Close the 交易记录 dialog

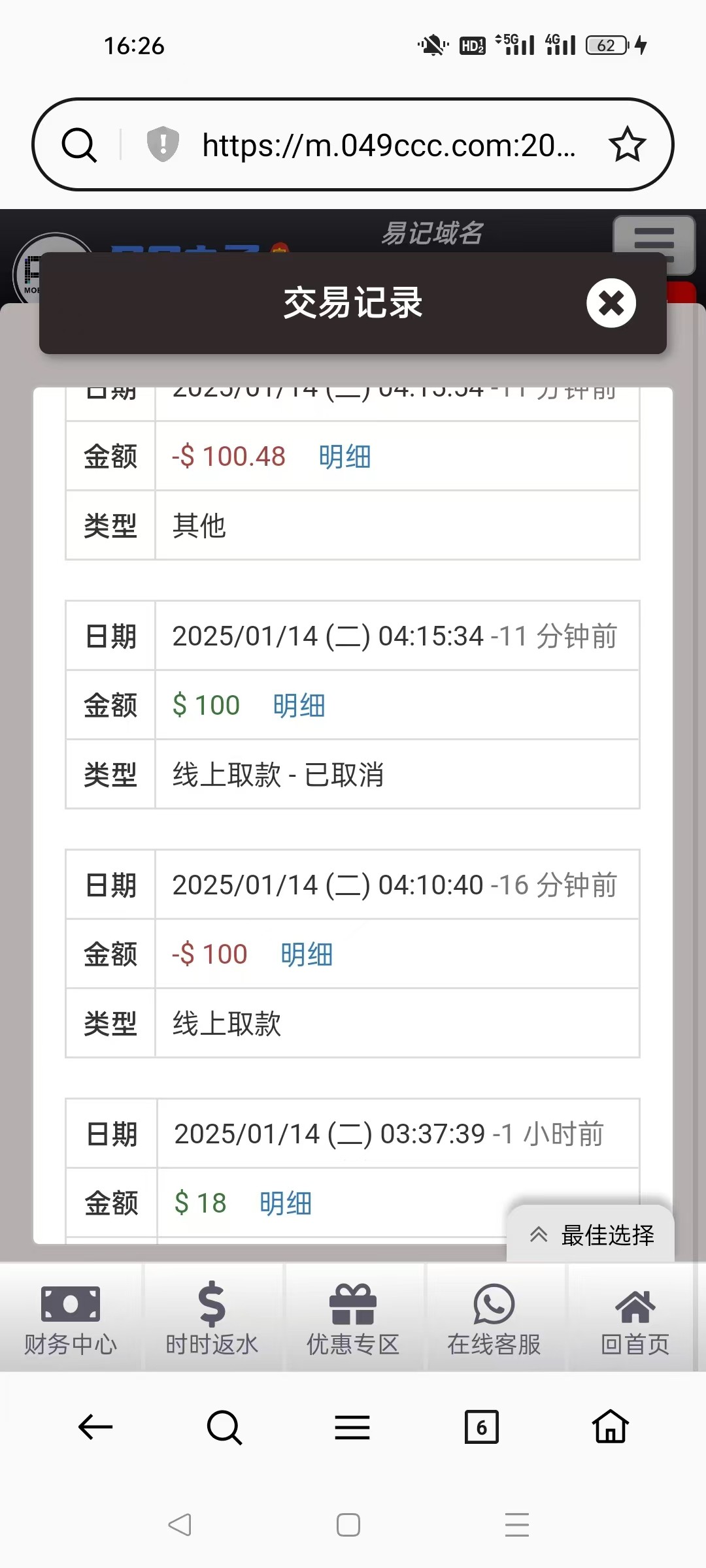click(611, 302)
